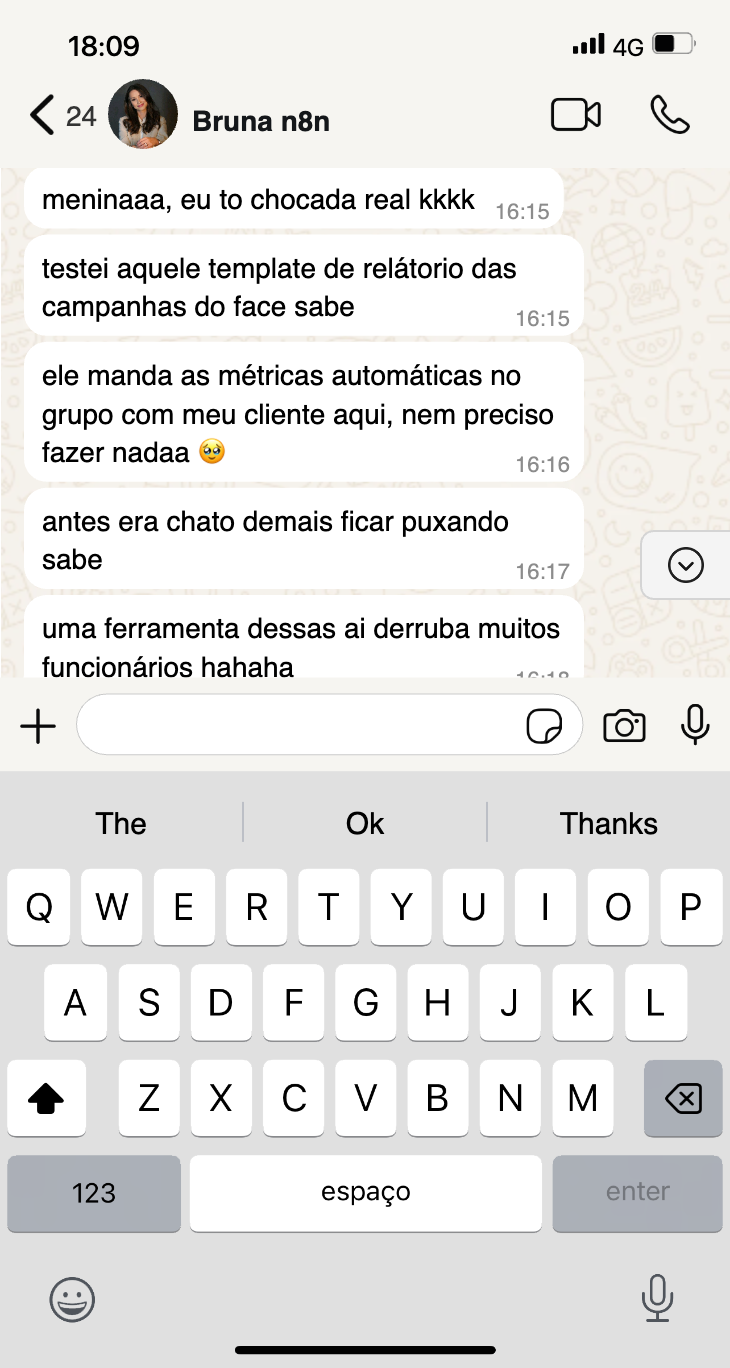Toggle the shift key
The image size is (730, 1368).
(45, 1099)
